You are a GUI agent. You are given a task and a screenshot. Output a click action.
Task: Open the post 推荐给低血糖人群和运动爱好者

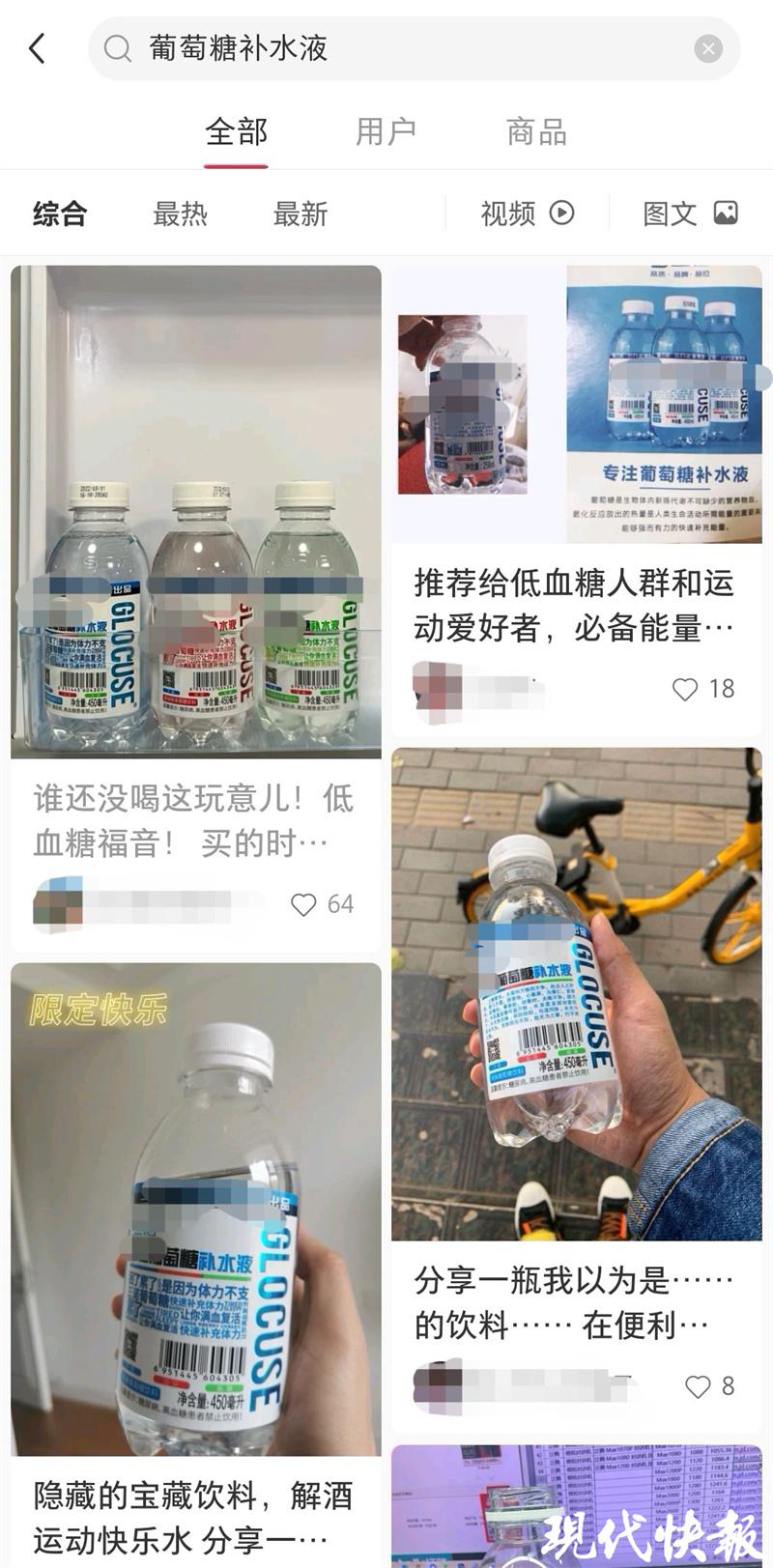coord(574,605)
